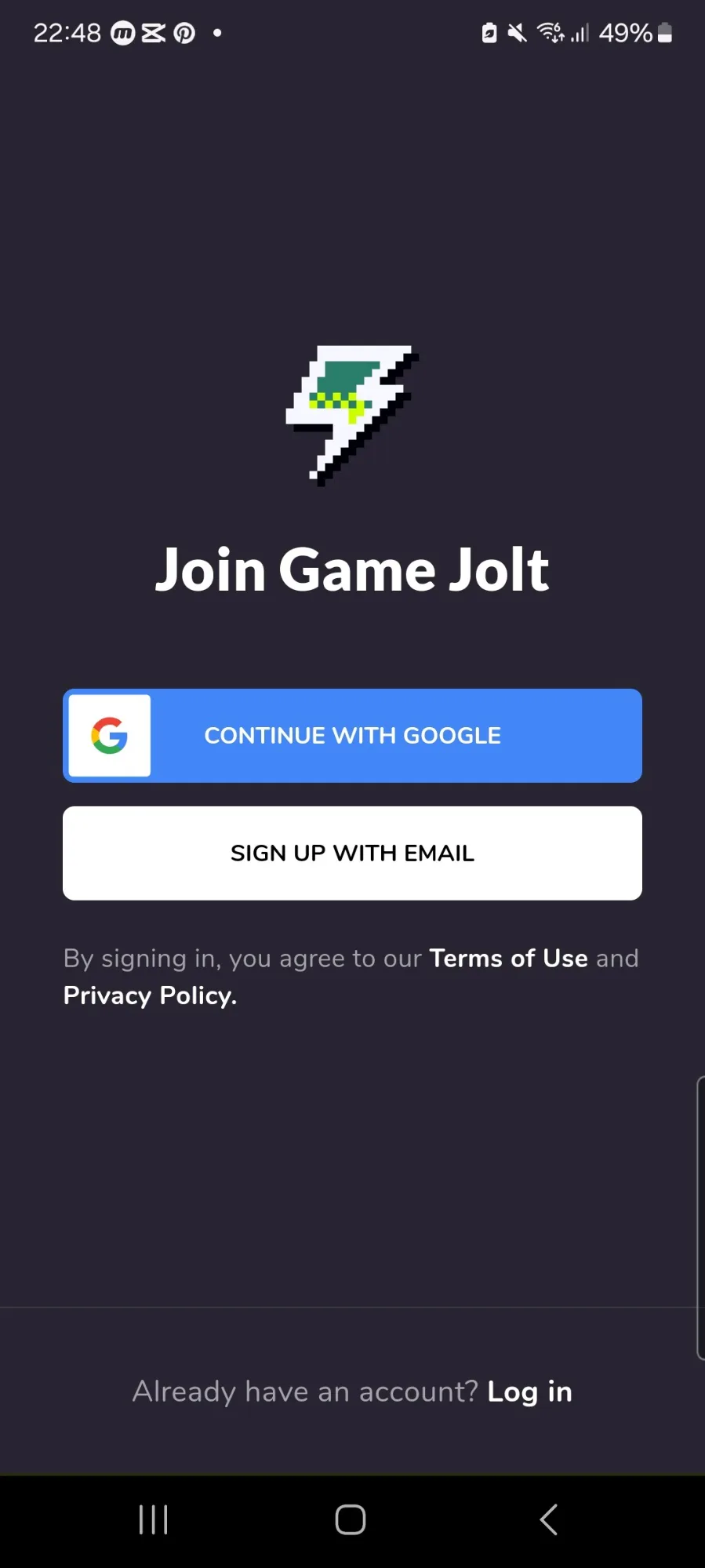705x1568 pixels.
Task: Go back using system back button
Action: point(549,1519)
